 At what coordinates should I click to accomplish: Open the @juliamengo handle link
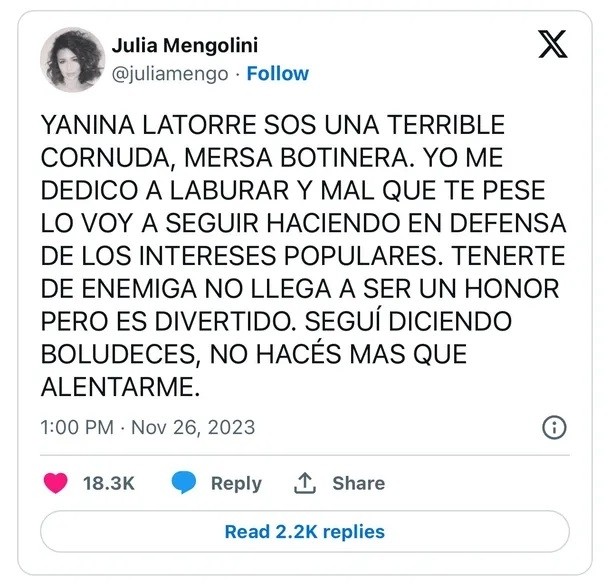pos(168,74)
